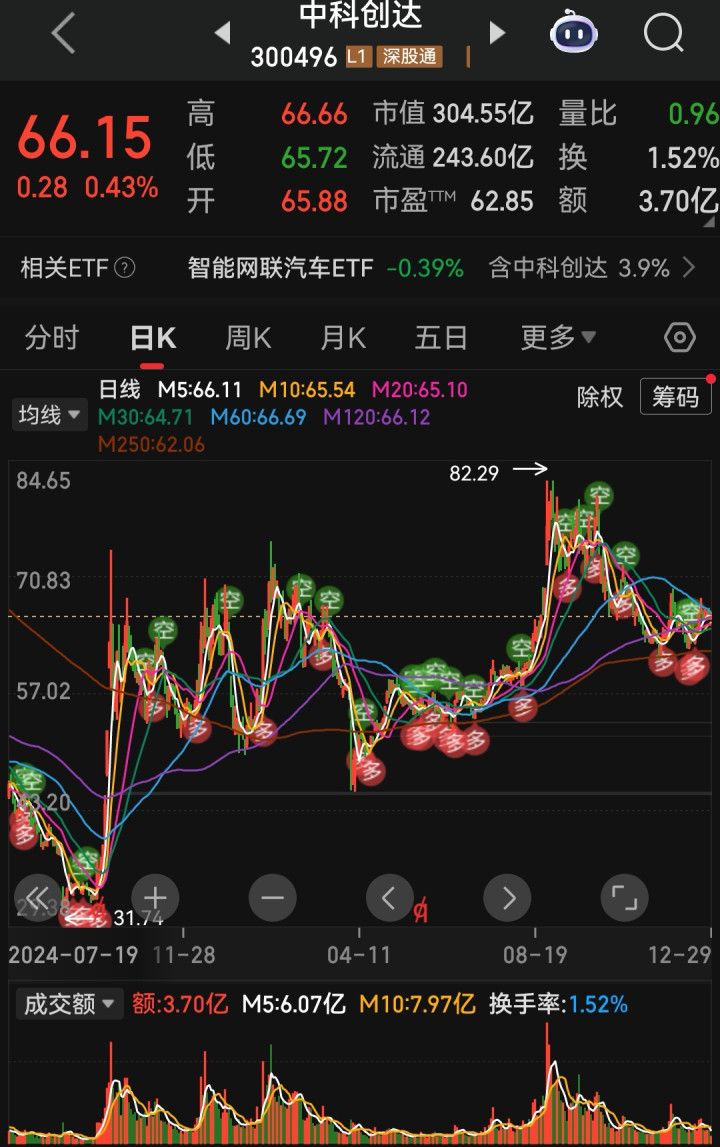Zoom in the chart with plus button
The width and height of the screenshot is (720, 1147).
[154, 898]
